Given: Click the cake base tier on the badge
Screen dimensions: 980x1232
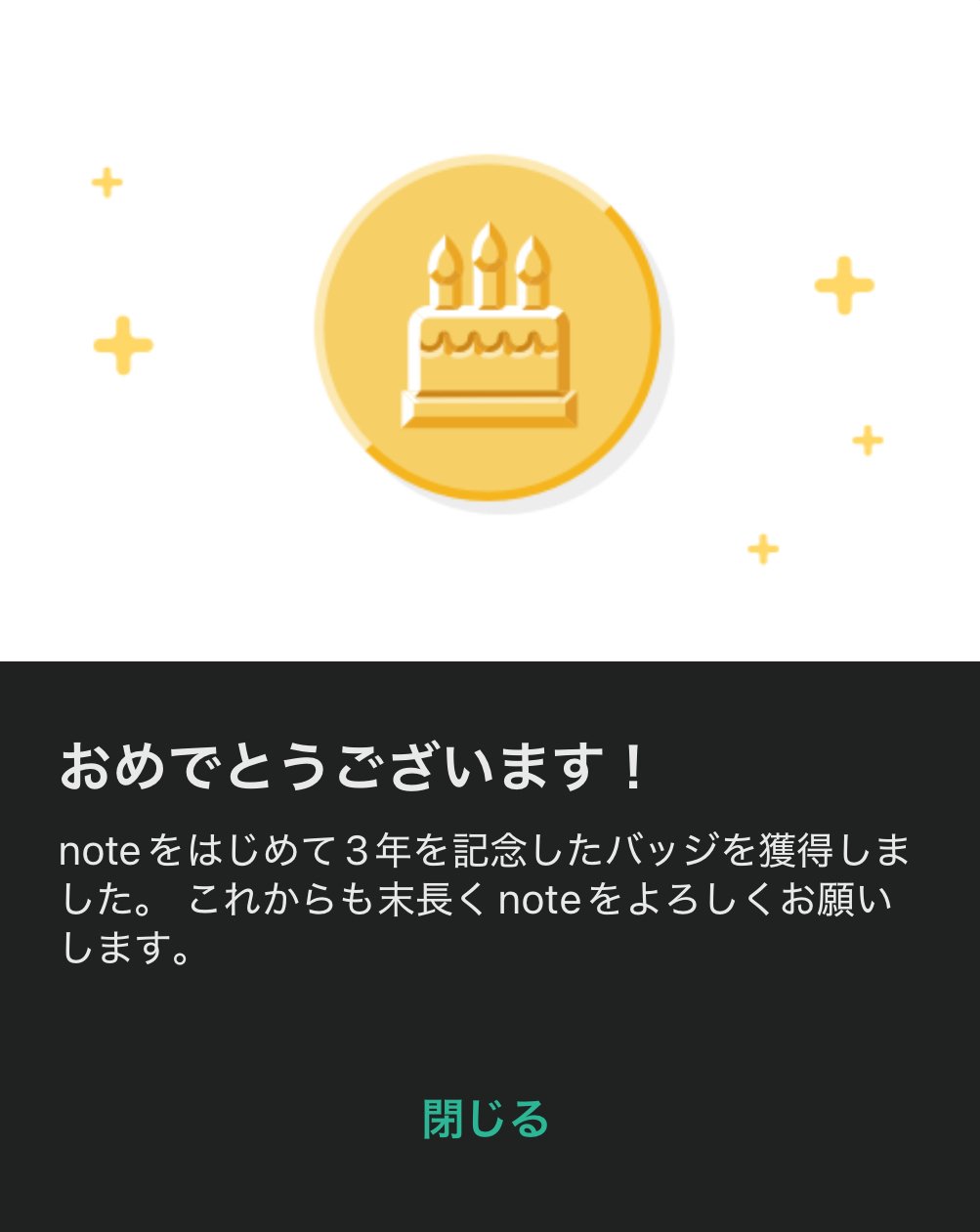Looking at the screenshot, I should pyautogui.click(x=486, y=410).
